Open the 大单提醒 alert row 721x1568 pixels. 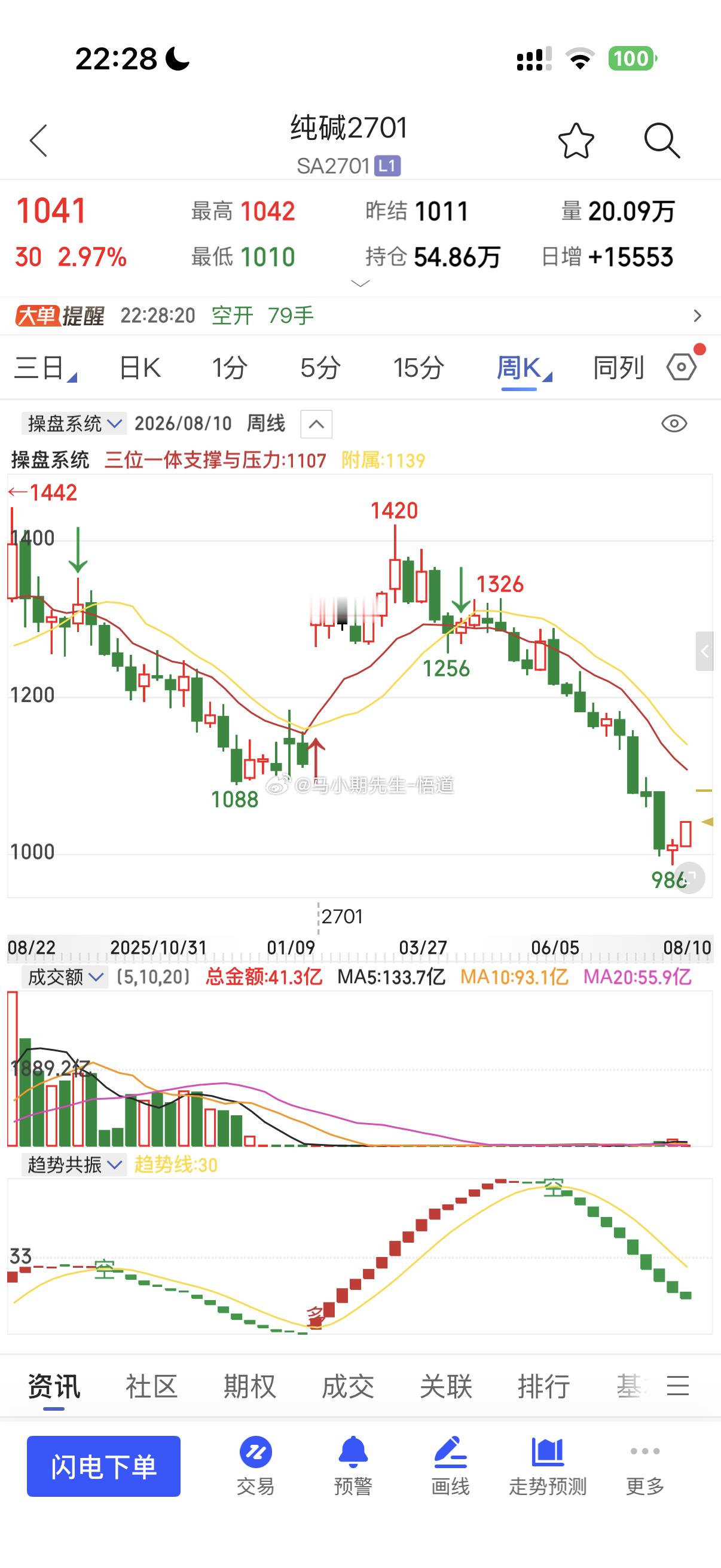[360, 316]
